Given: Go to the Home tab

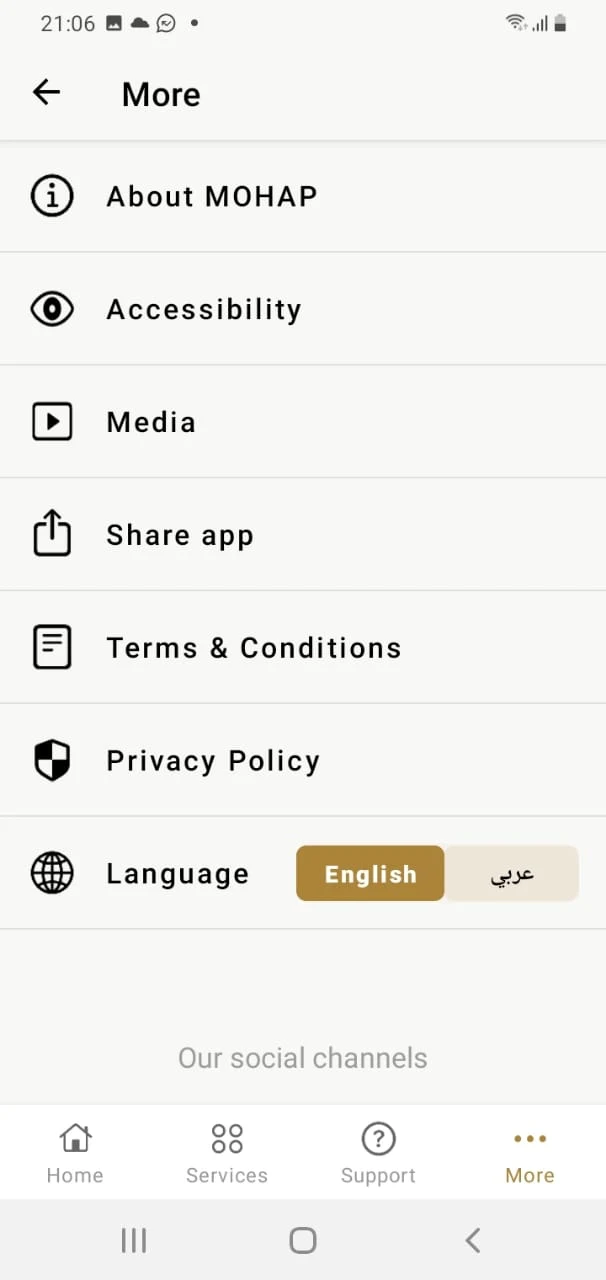Looking at the screenshot, I should click(75, 1153).
